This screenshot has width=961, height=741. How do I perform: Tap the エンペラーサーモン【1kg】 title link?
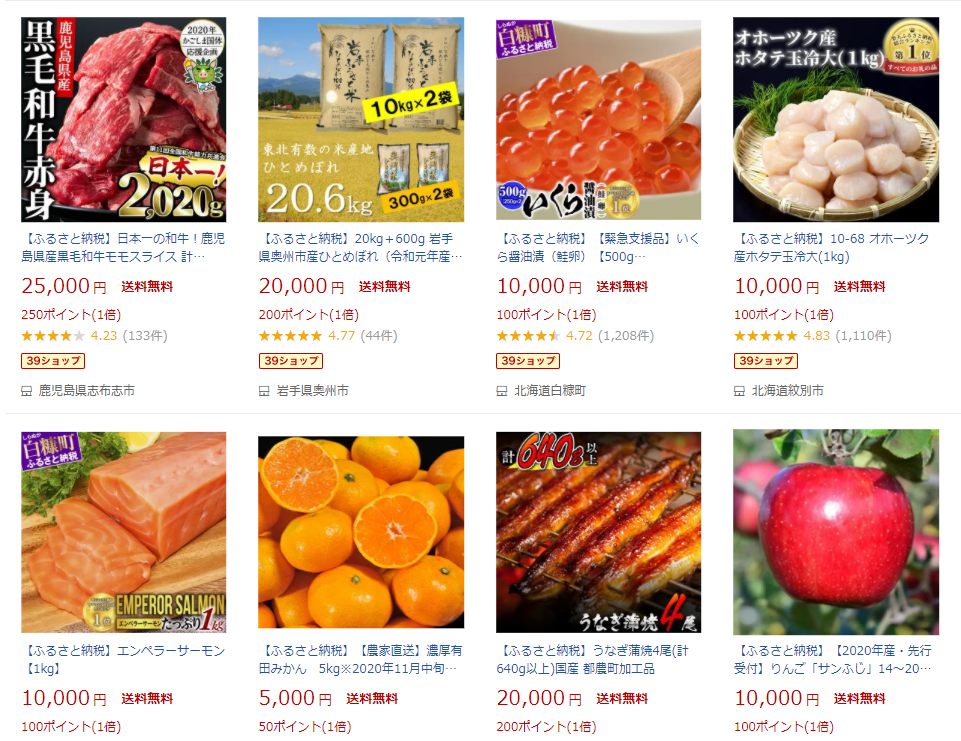point(123,660)
